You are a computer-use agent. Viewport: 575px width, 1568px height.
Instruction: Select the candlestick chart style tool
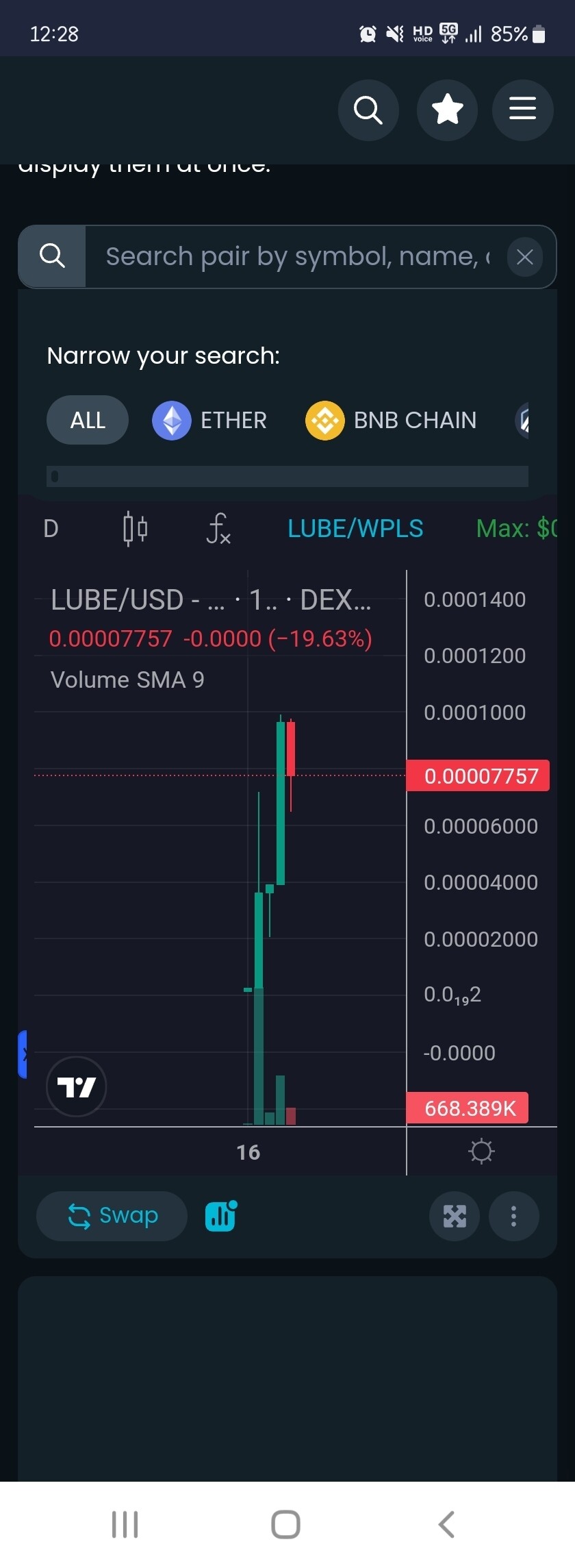pos(135,528)
